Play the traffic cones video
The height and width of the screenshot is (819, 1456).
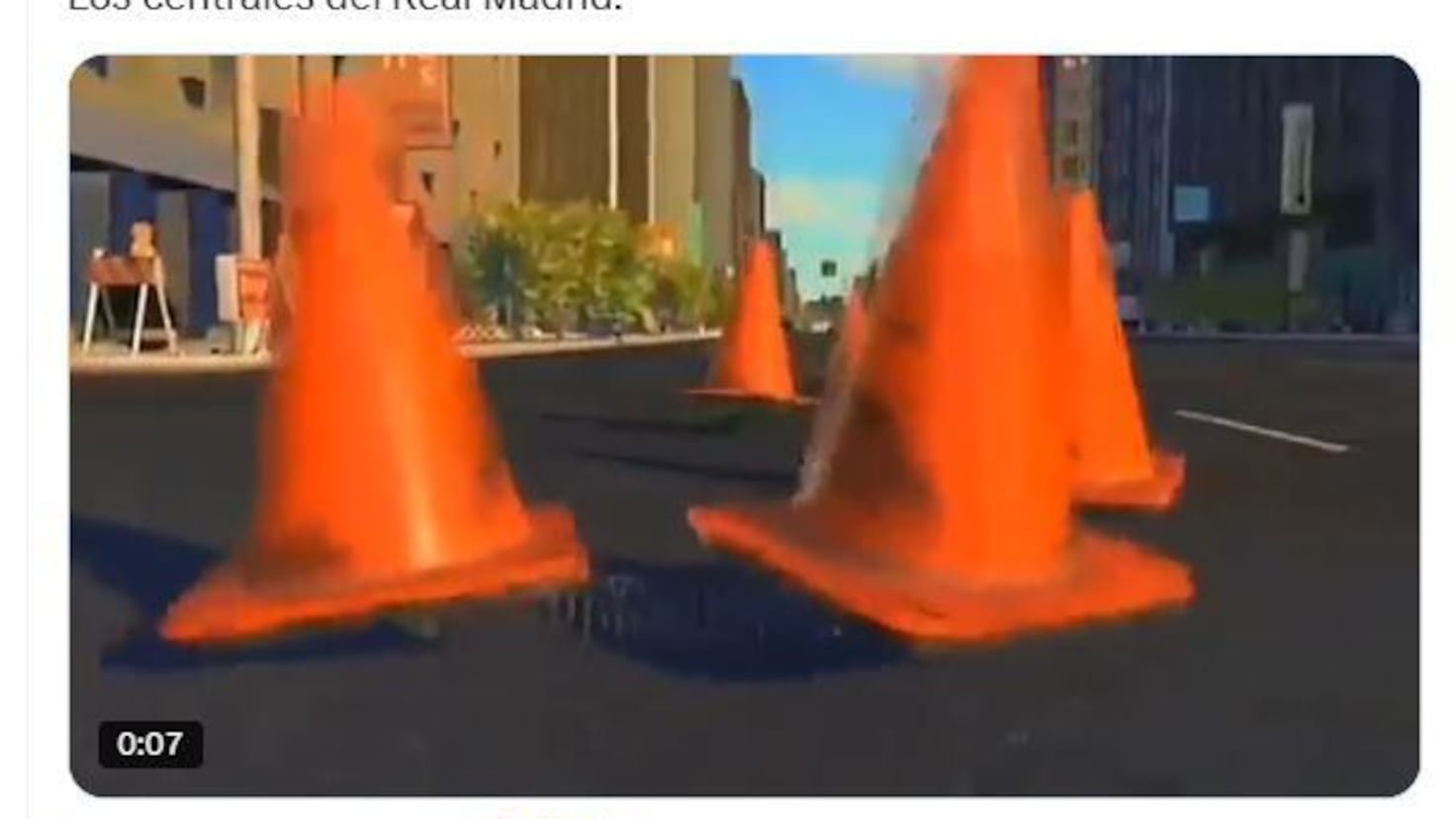tap(744, 425)
